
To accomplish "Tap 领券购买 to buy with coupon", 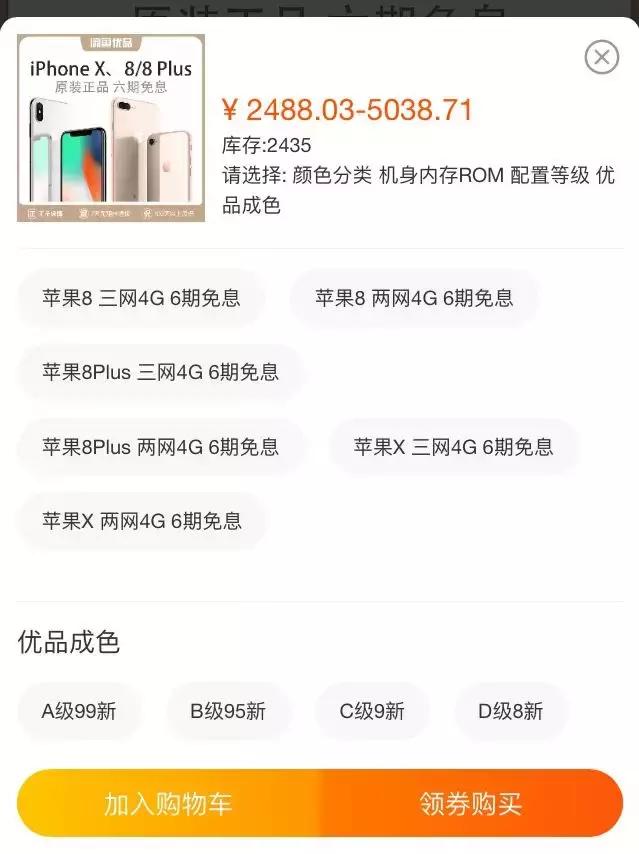I will [x=471, y=803].
